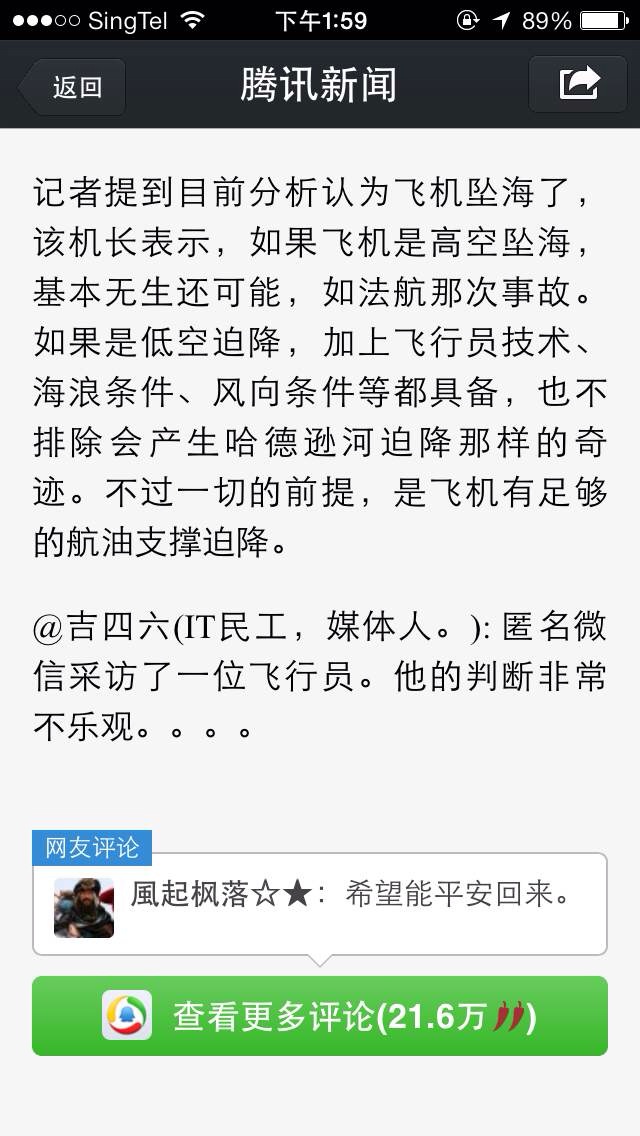Share this news article
640x1136 pixels.
tap(578, 84)
